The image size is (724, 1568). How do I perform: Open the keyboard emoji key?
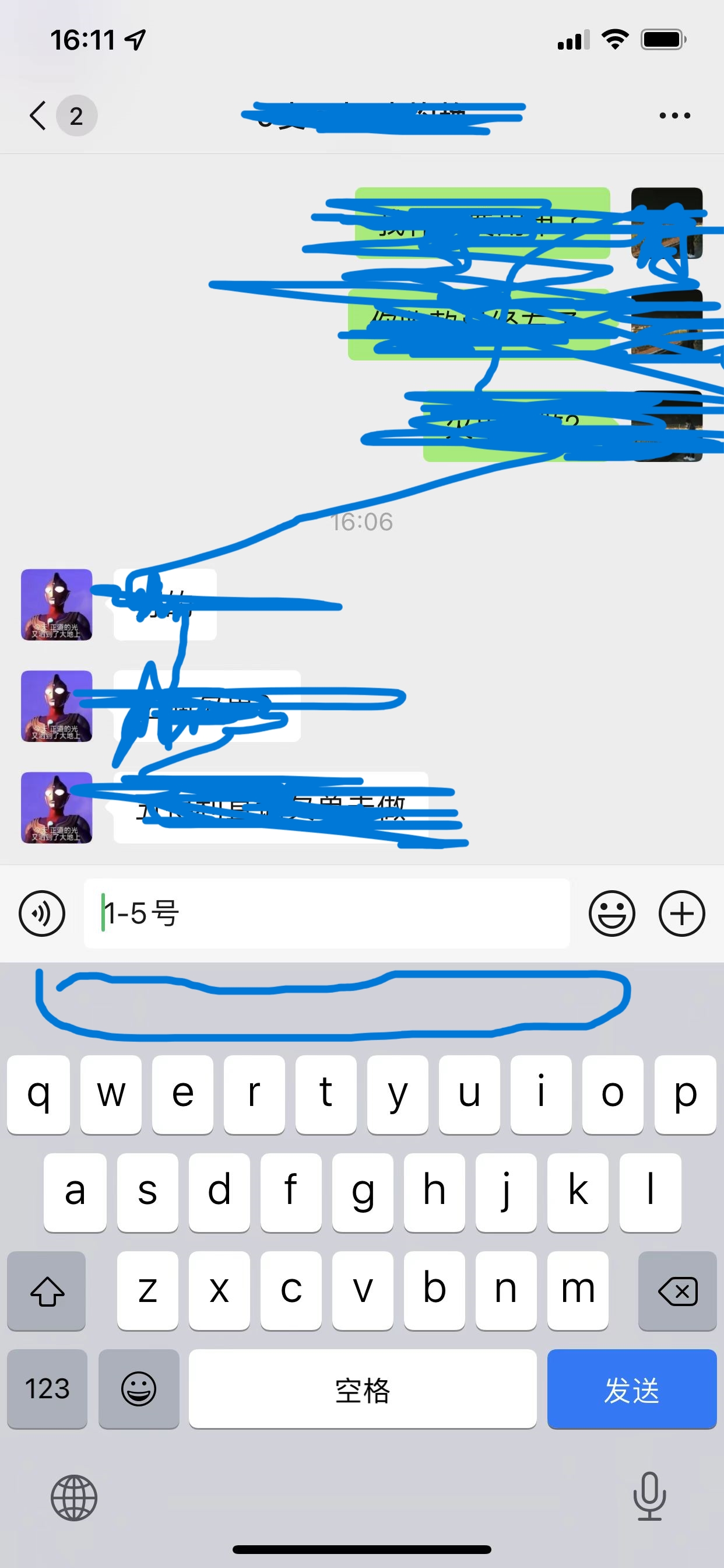[x=139, y=1389]
